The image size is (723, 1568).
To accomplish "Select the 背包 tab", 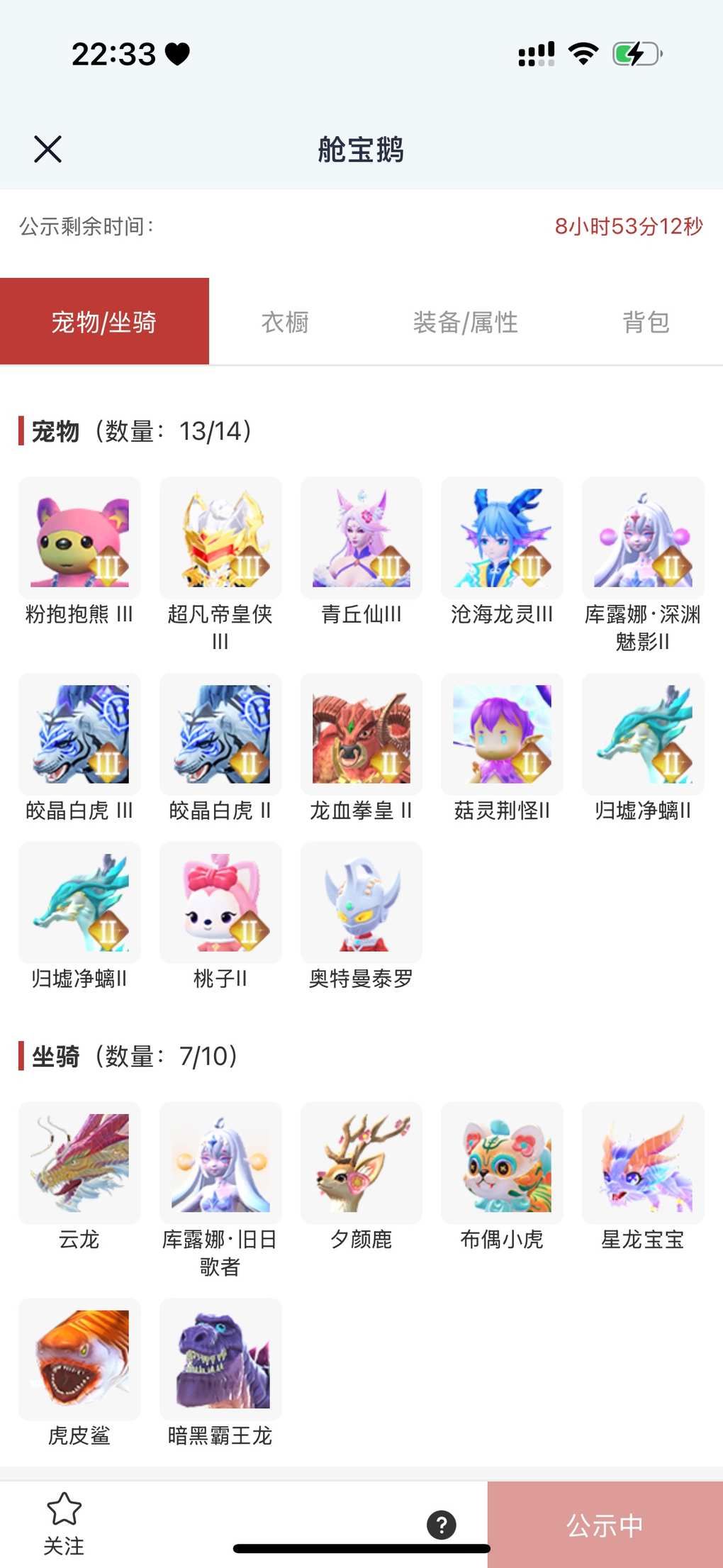I will click(x=646, y=322).
